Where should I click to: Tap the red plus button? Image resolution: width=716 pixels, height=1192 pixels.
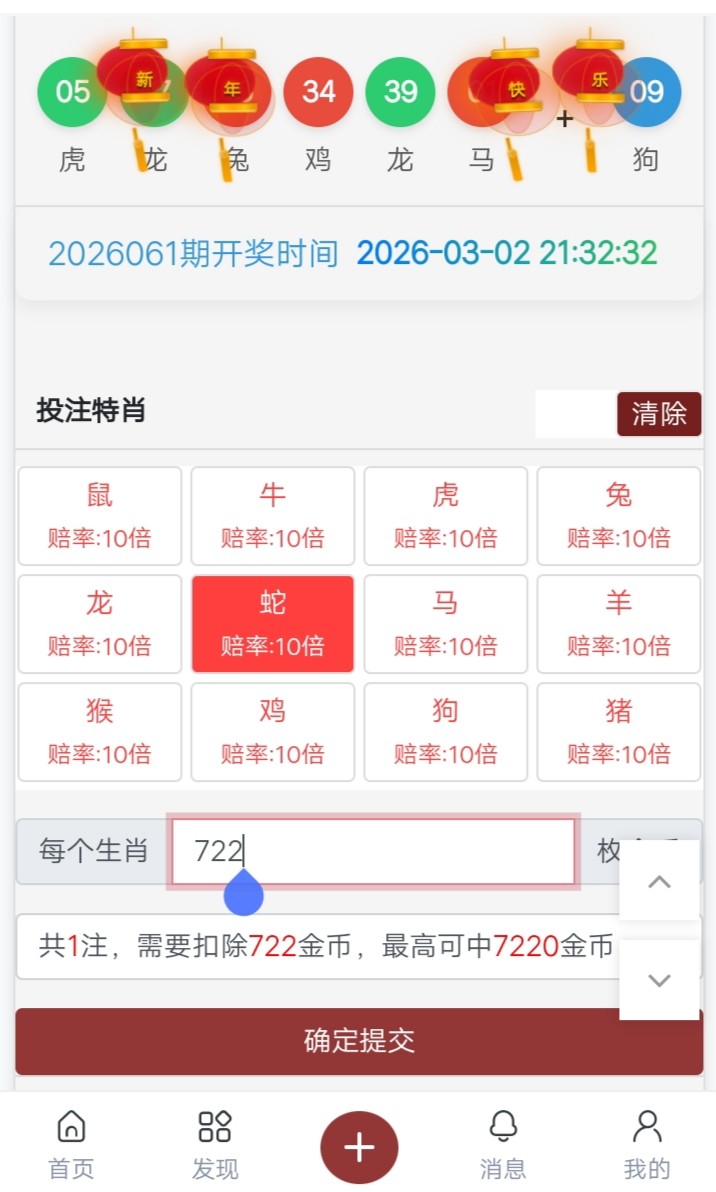coord(359,1147)
